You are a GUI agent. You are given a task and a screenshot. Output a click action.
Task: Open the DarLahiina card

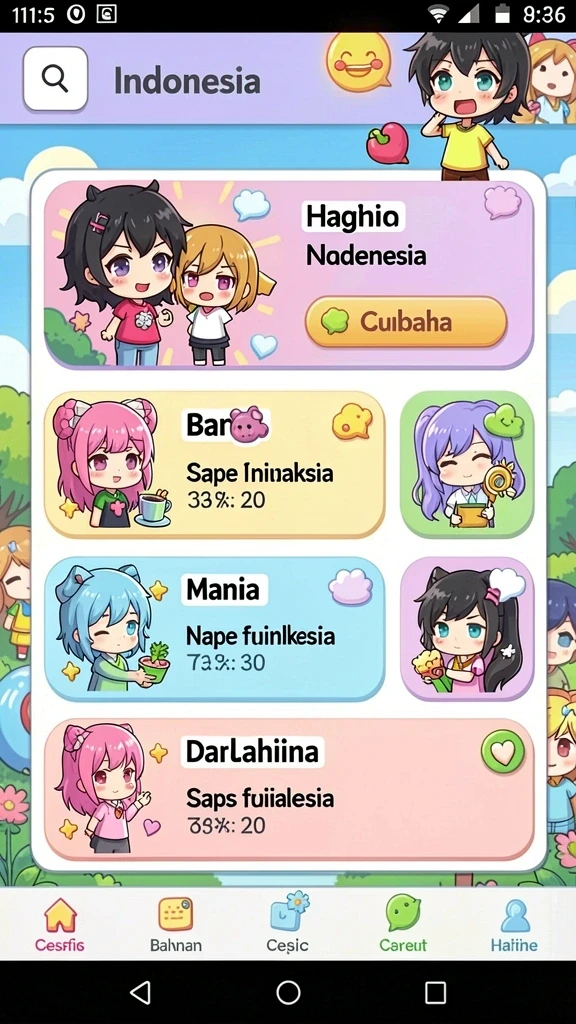(289, 790)
